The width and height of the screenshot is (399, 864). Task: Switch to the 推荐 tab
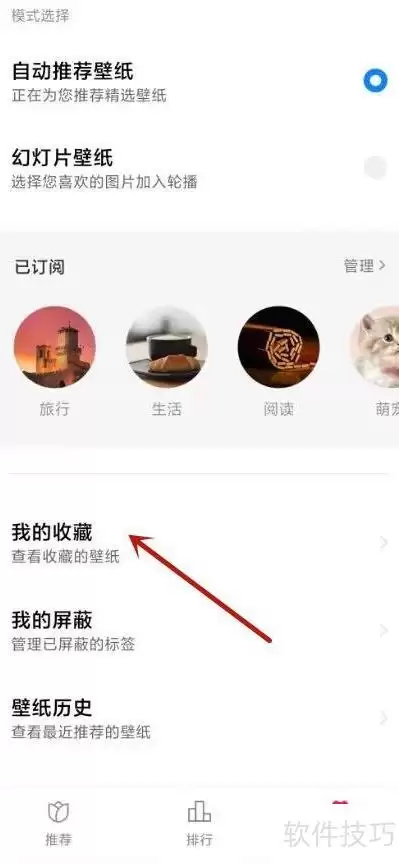pyautogui.click(x=58, y=823)
